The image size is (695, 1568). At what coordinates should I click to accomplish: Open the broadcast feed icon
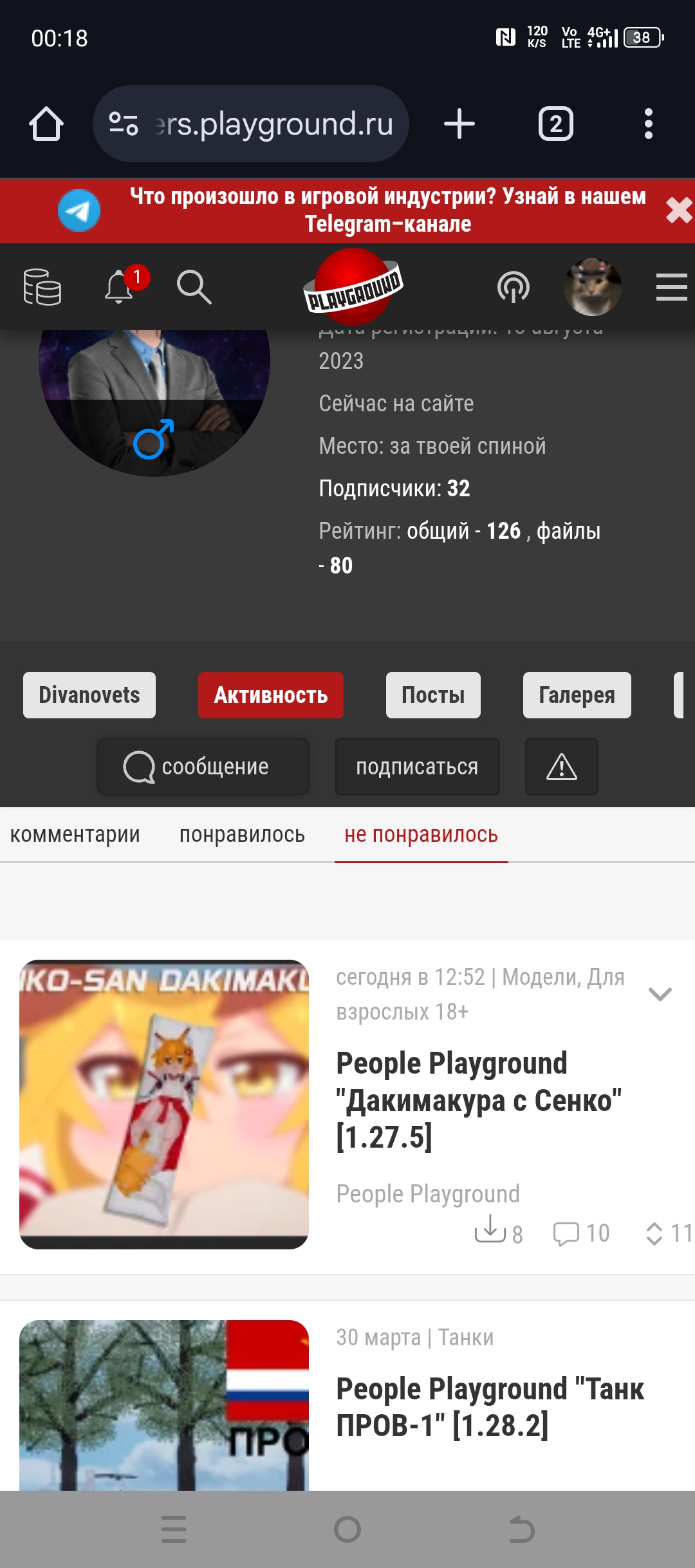tap(513, 287)
